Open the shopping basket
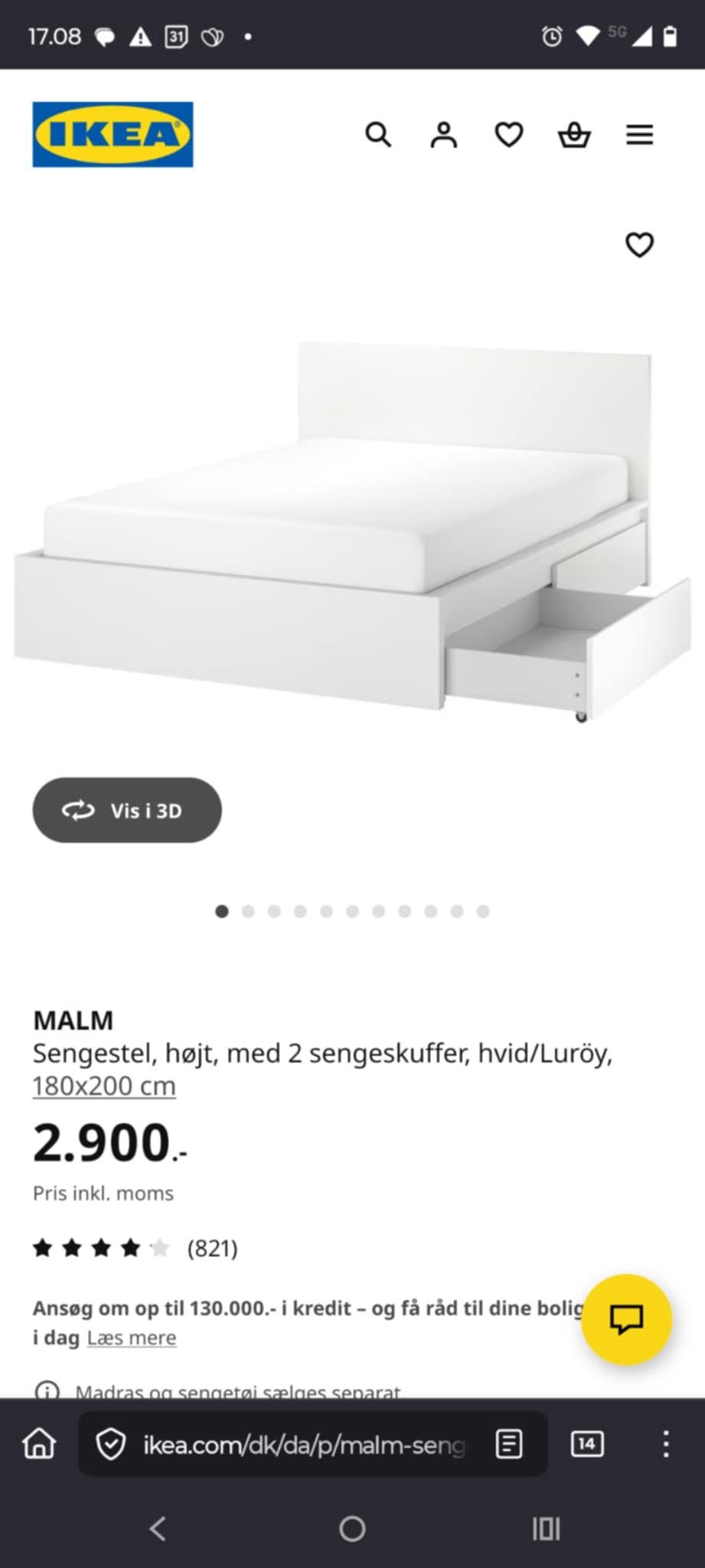 573,134
